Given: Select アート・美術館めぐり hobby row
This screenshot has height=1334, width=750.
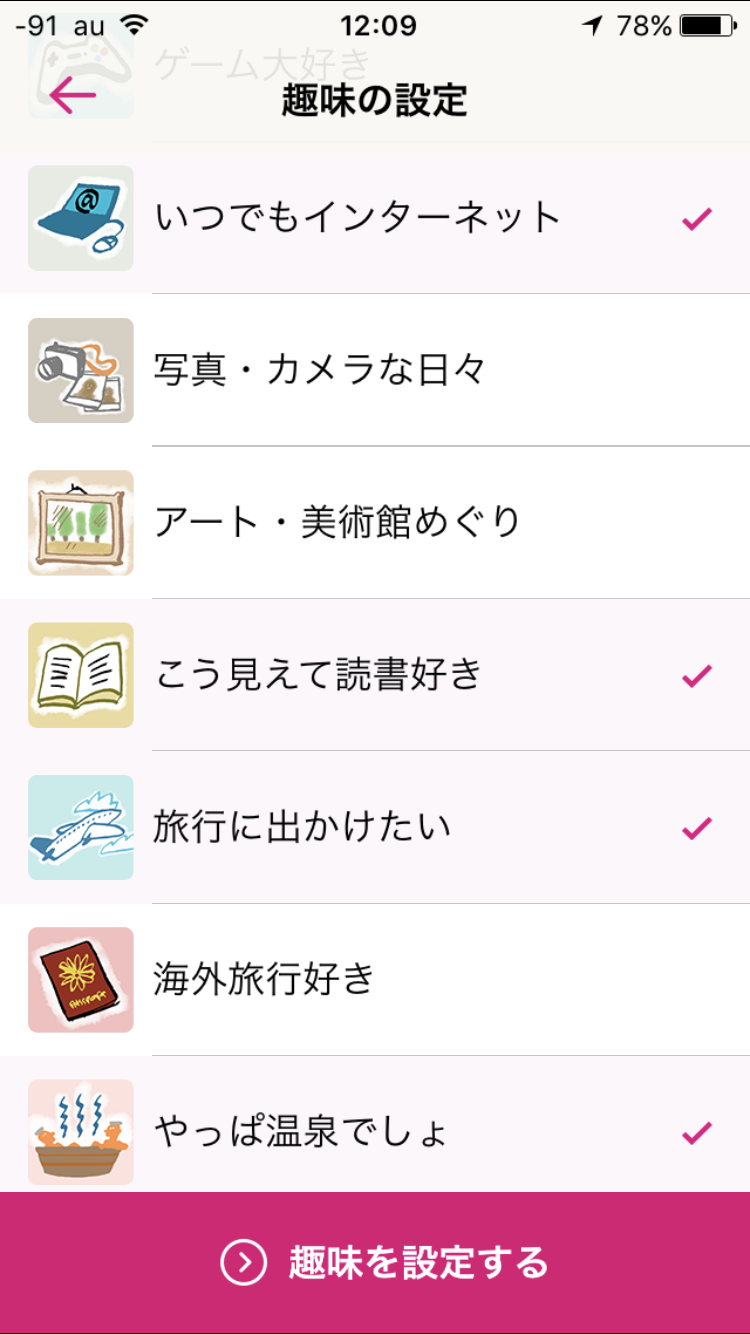Looking at the screenshot, I should point(375,523).
